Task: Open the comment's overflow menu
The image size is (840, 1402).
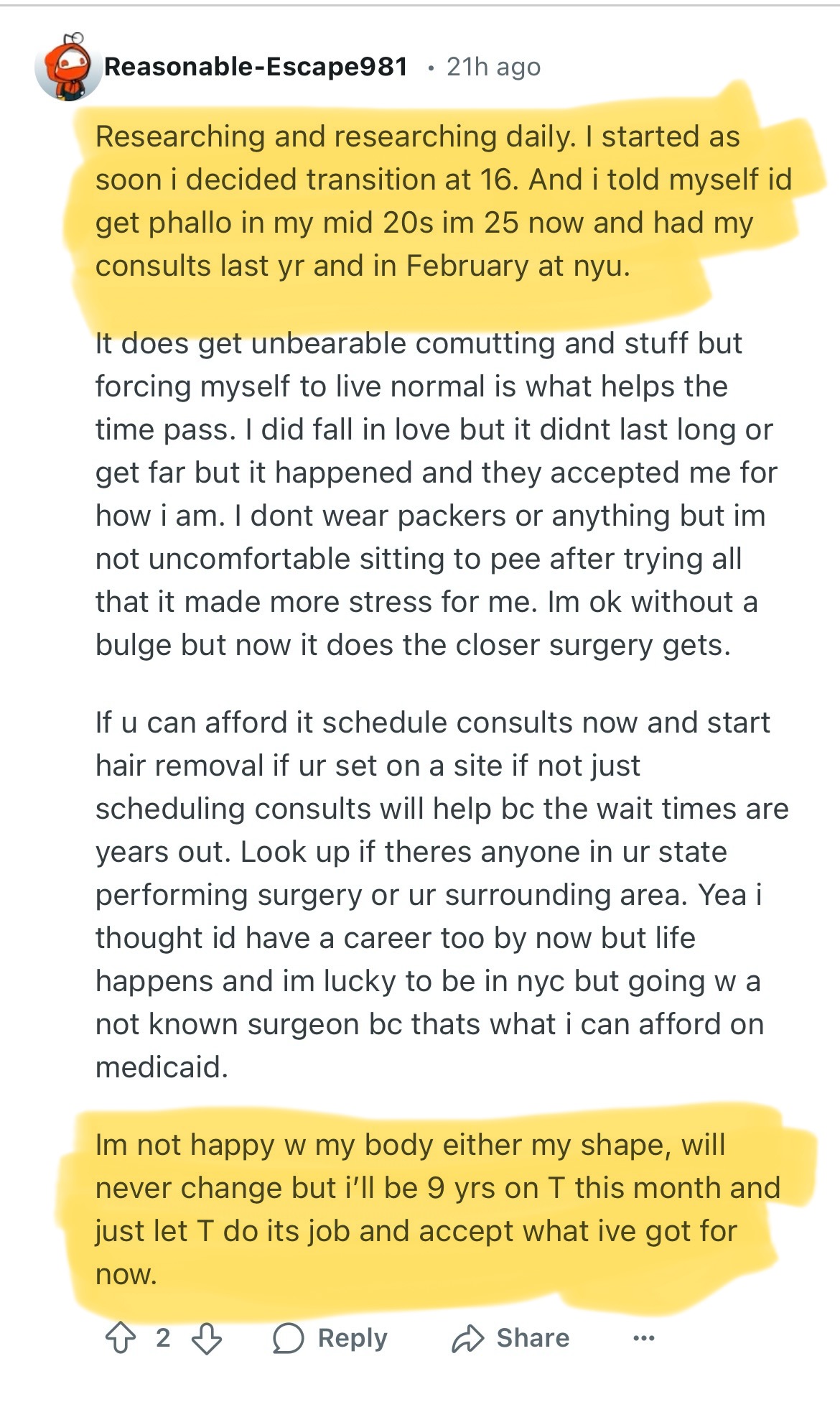Action: coord(644,1338)
